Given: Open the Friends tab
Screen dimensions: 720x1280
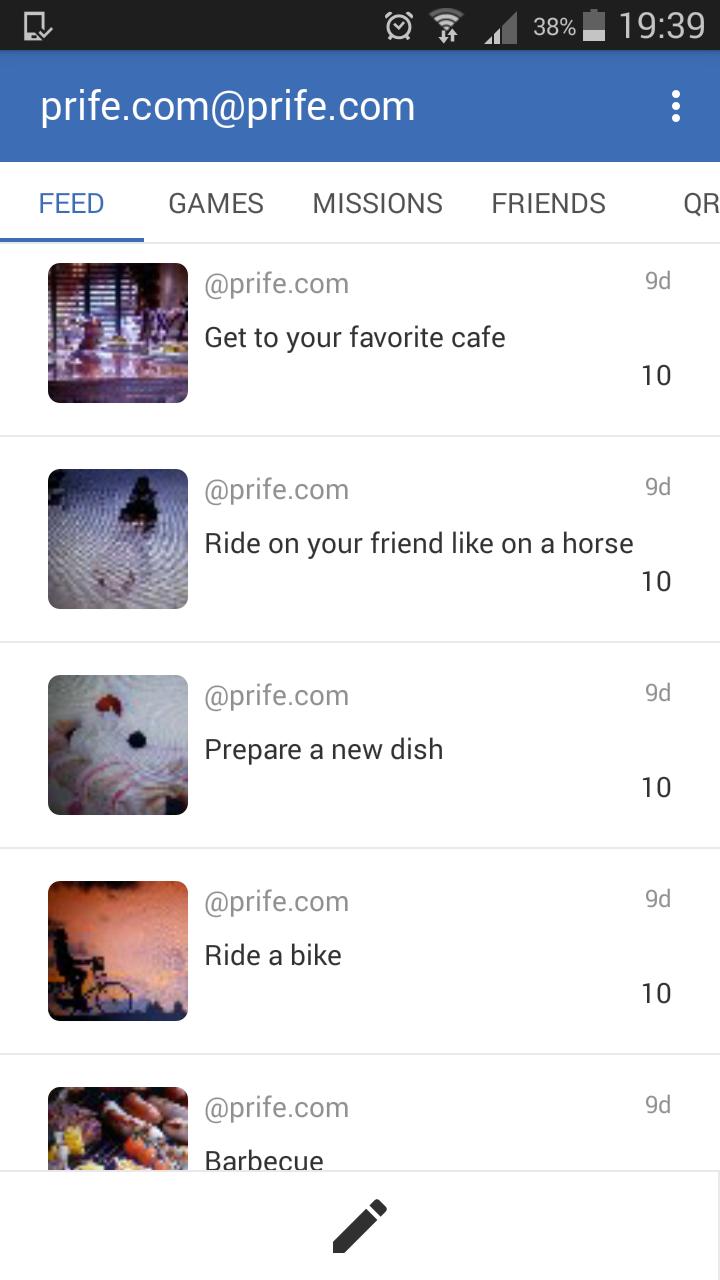Looking at the screenshot, I should coord(548,203).
